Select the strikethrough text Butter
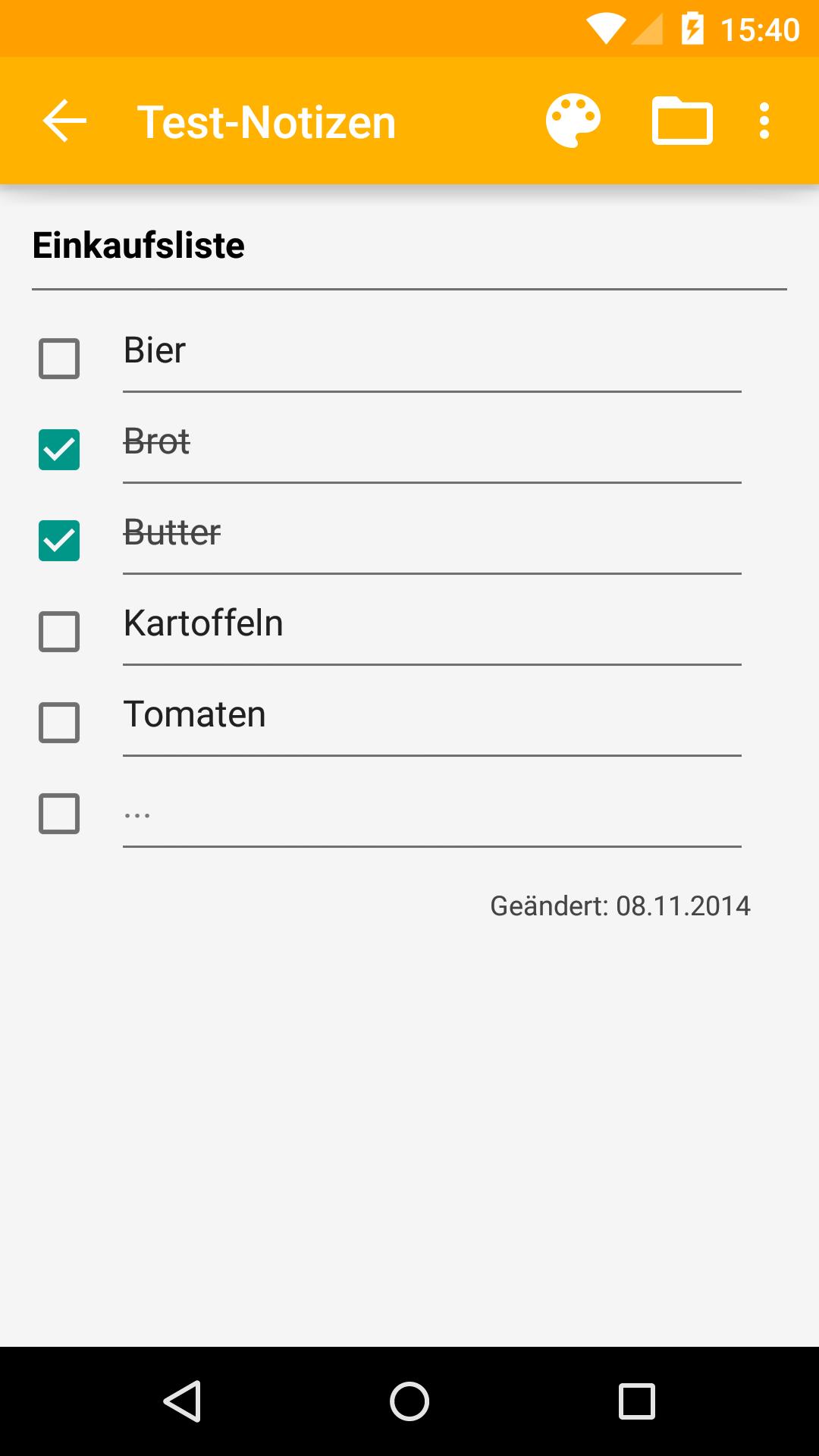Screen dimensions: 819x1456 tap(171, 532)
